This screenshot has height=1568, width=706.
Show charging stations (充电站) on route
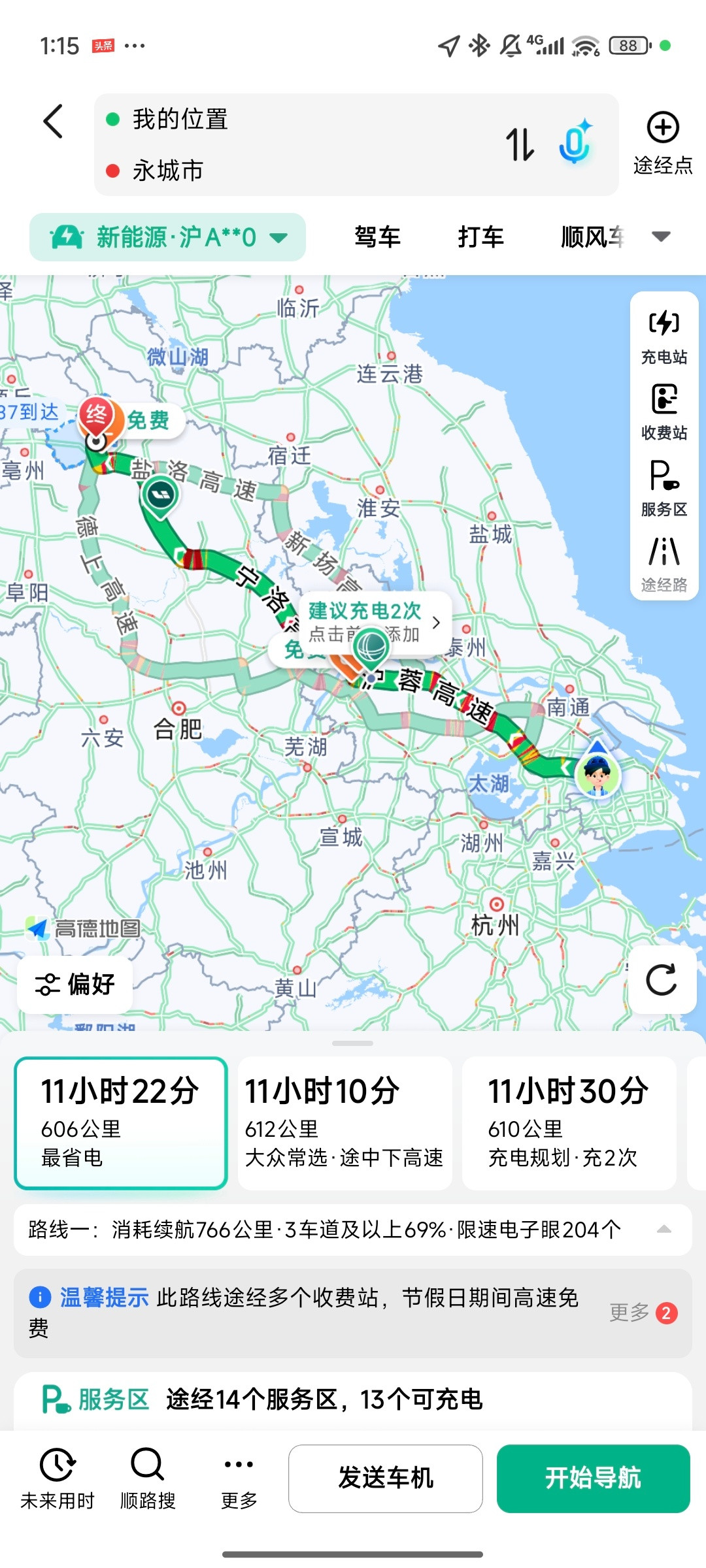pos(664,336)
